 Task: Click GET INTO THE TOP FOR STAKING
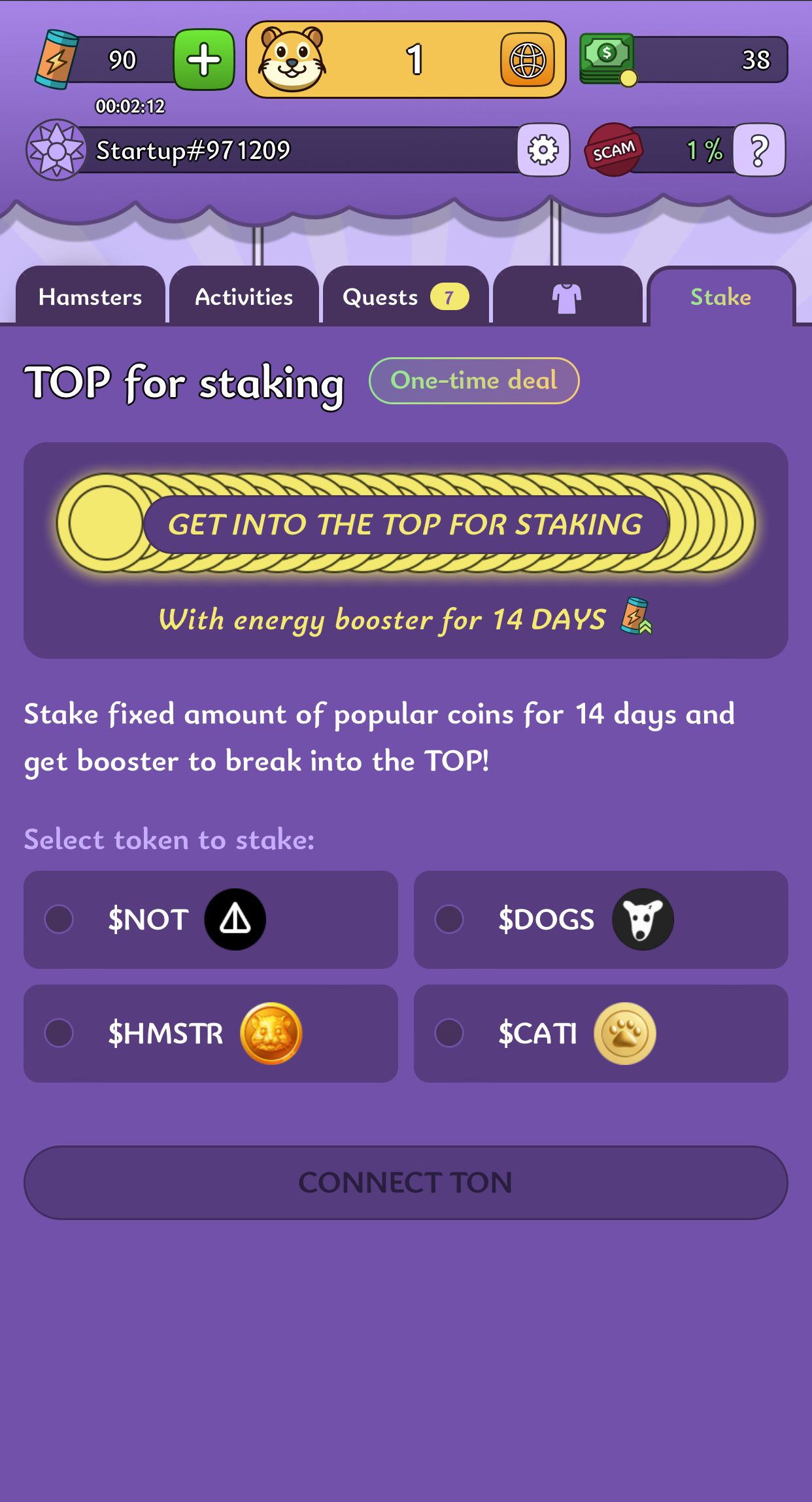(405, 523)
